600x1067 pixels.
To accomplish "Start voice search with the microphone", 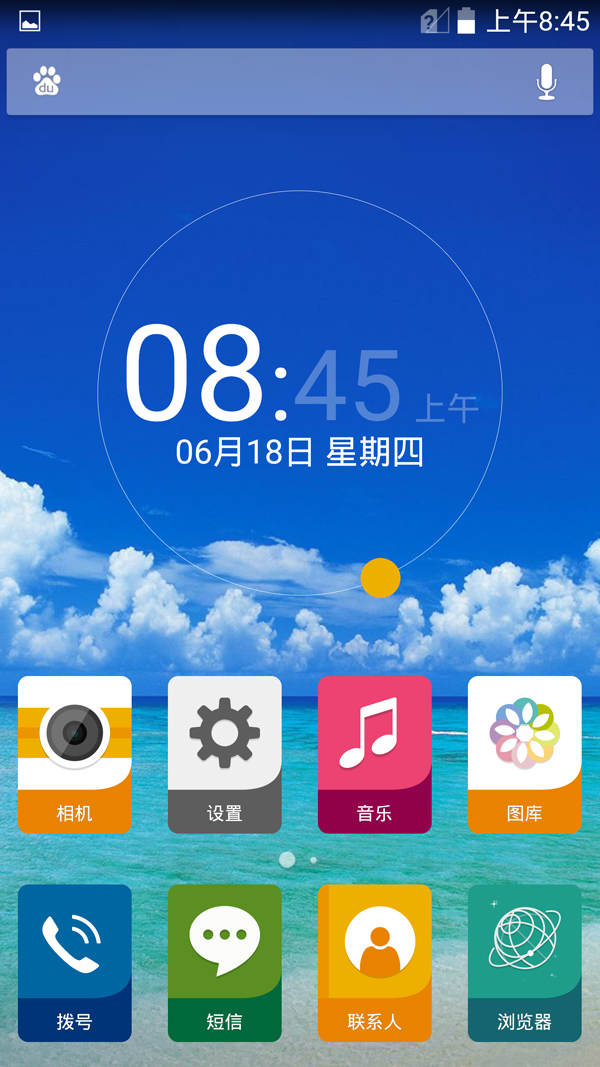I will point(546,82).
